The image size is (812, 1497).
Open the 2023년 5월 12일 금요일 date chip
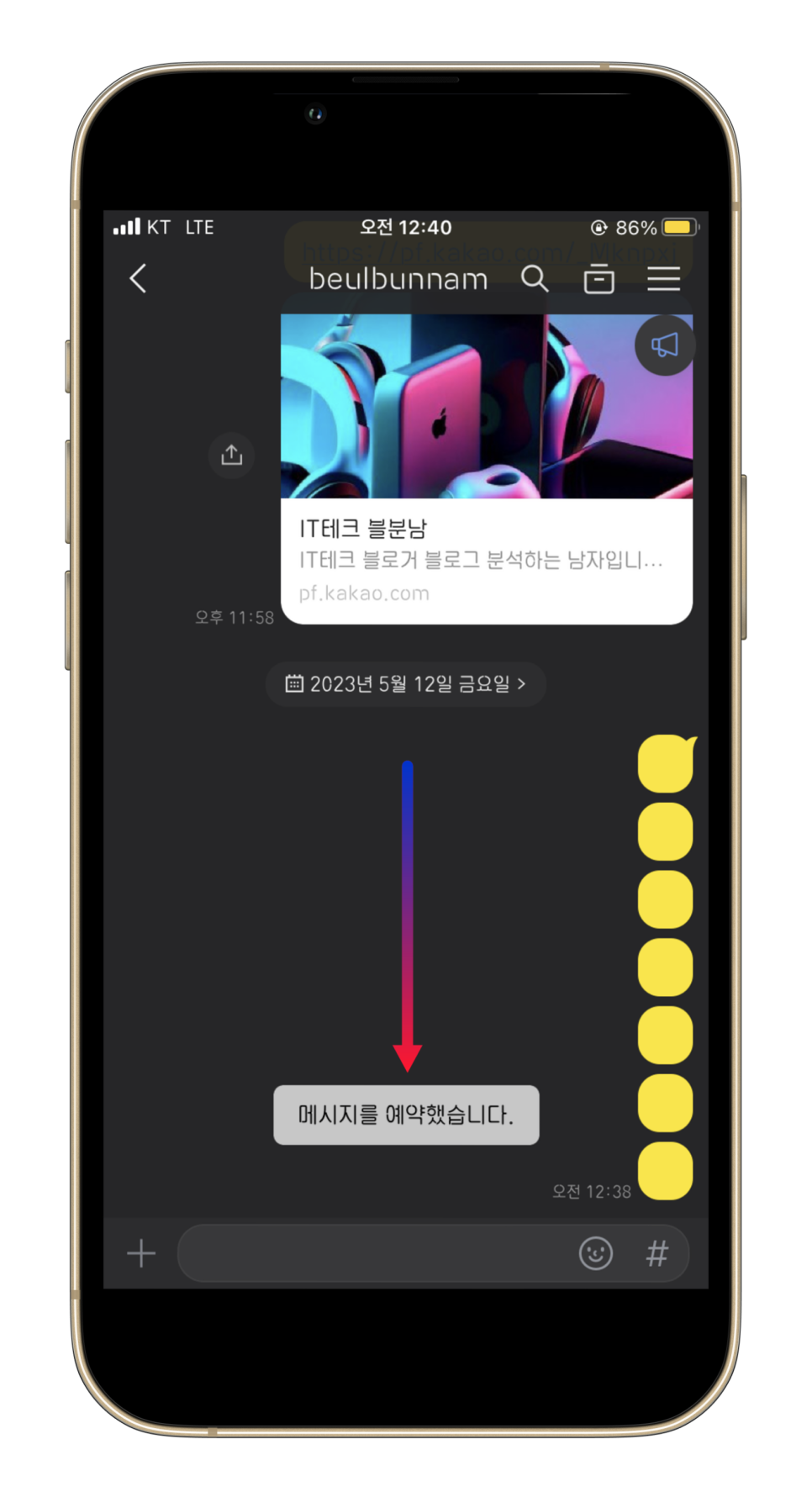point(406,684)
